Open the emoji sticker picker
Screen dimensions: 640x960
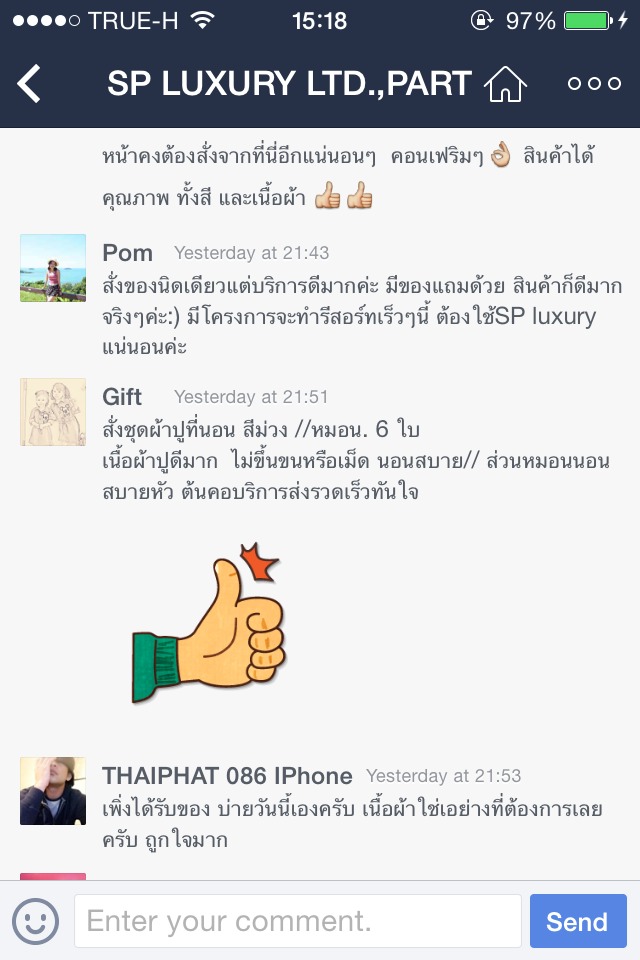(35, 920)
